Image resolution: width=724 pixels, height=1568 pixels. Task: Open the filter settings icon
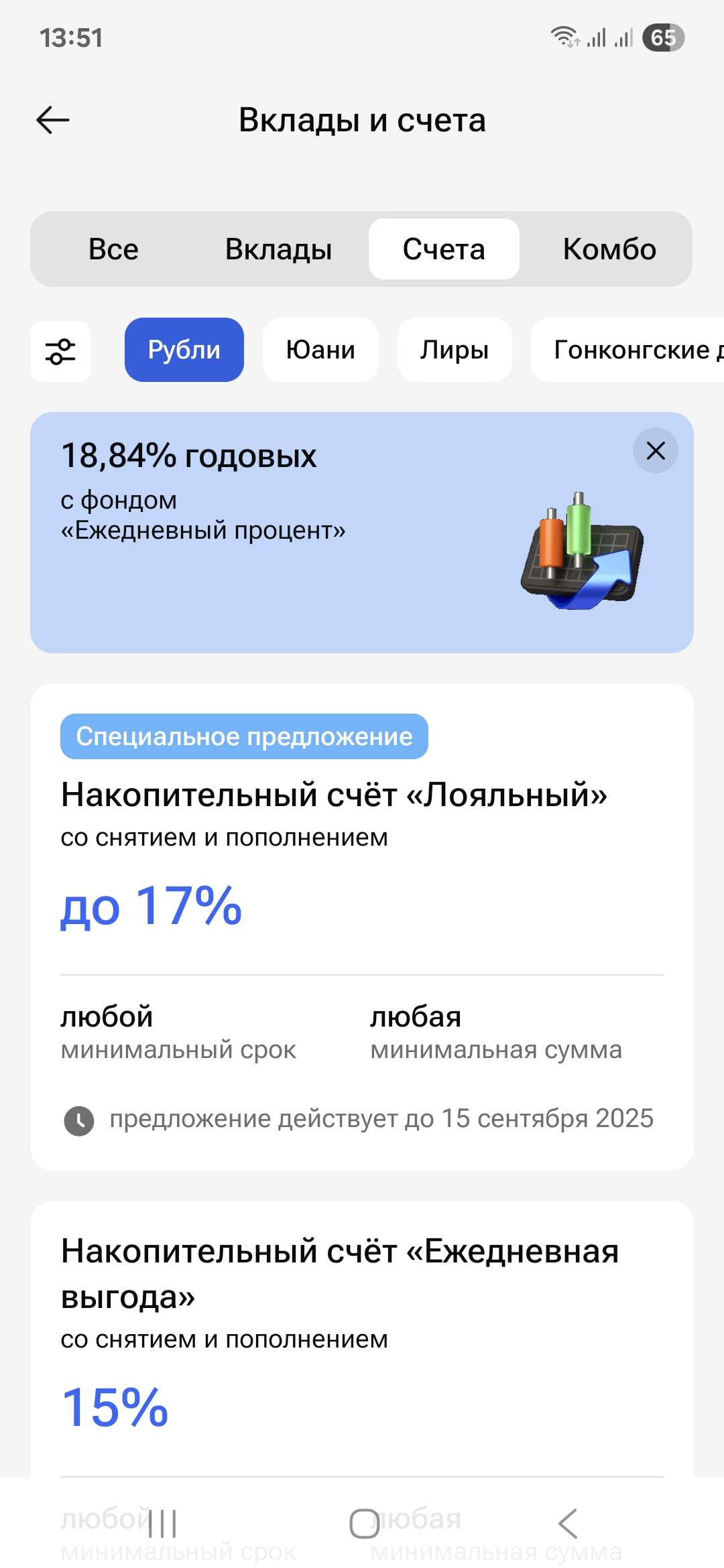pyautogui.click(x=60, y=351)
